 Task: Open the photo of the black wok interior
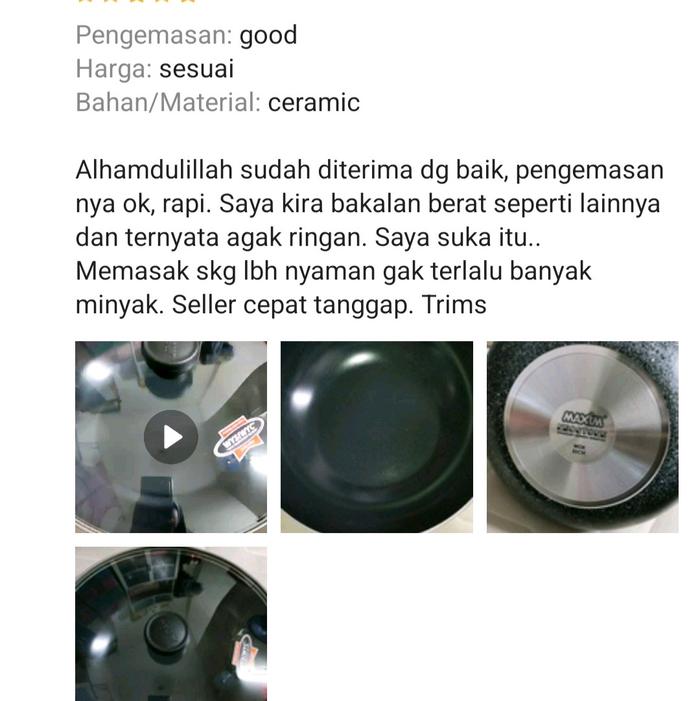pos(377,437)
